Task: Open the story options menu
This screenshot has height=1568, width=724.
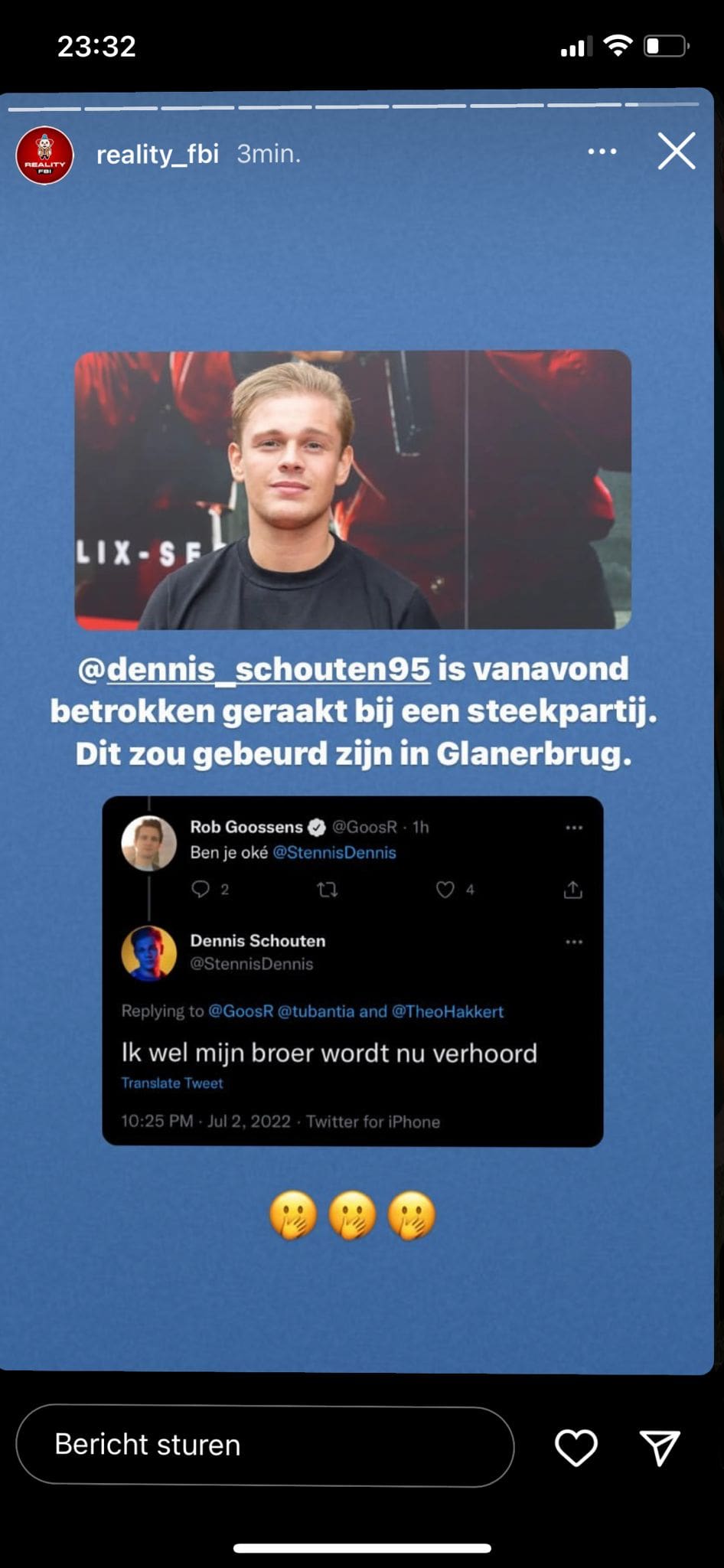Action: click(x=602, y=152)
